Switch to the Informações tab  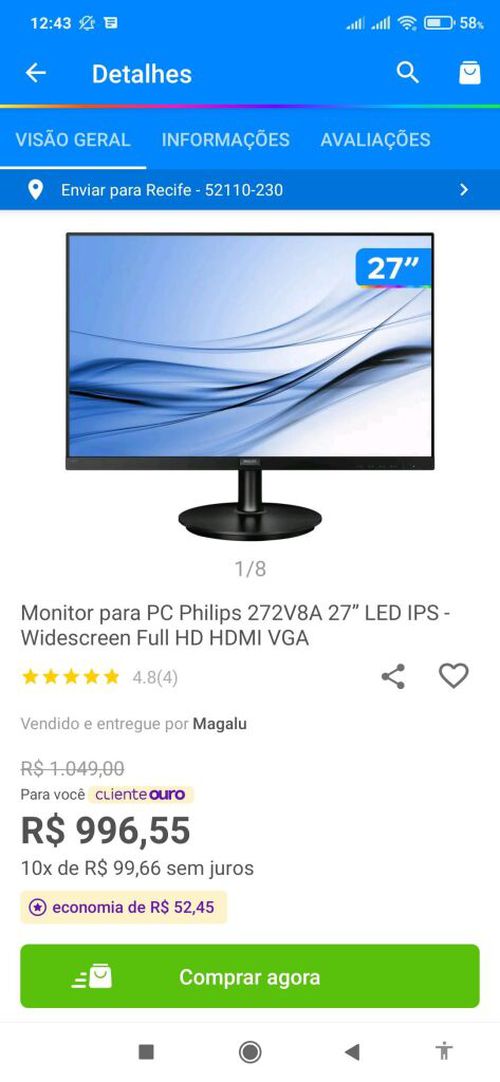226,139
